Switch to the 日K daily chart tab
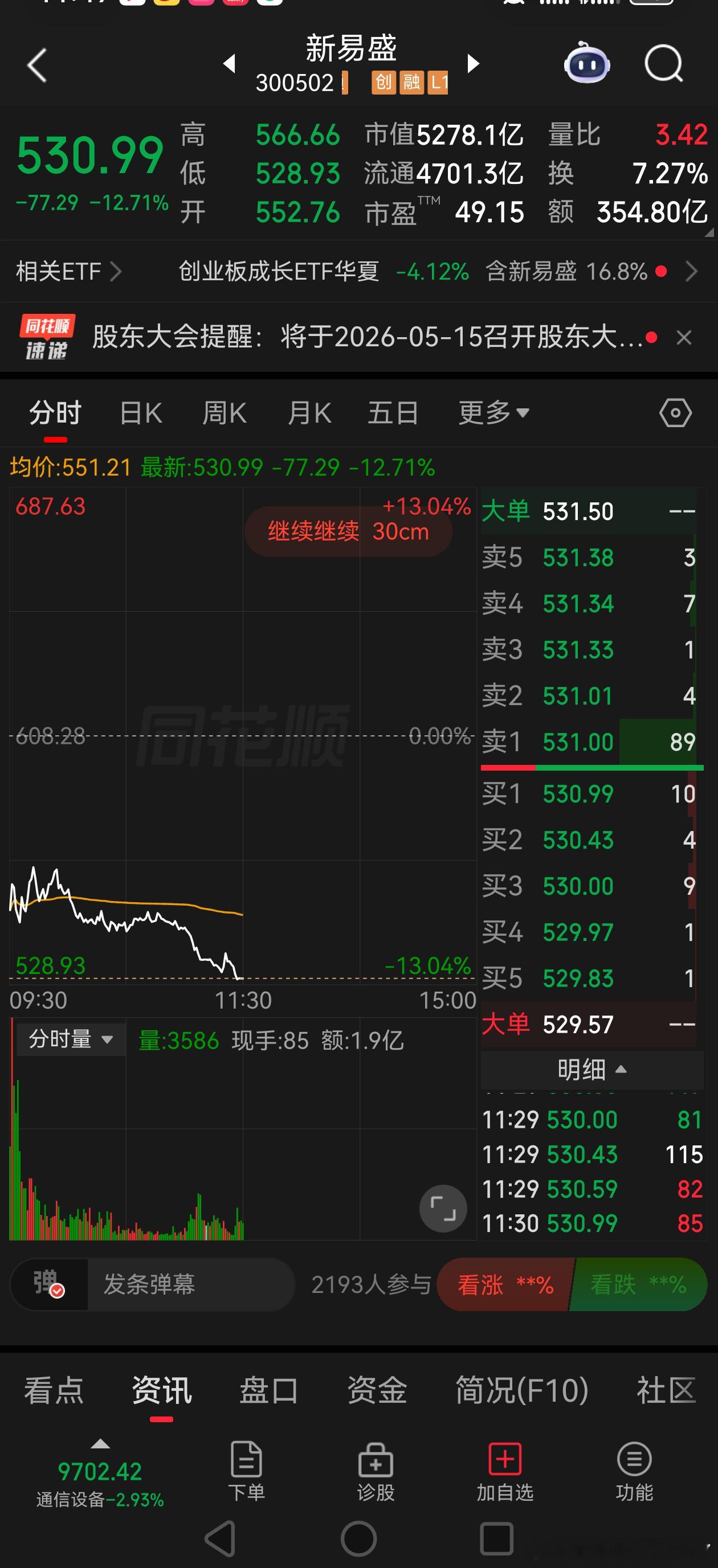This screenshot has height=1568, width=718. (140, 412)
